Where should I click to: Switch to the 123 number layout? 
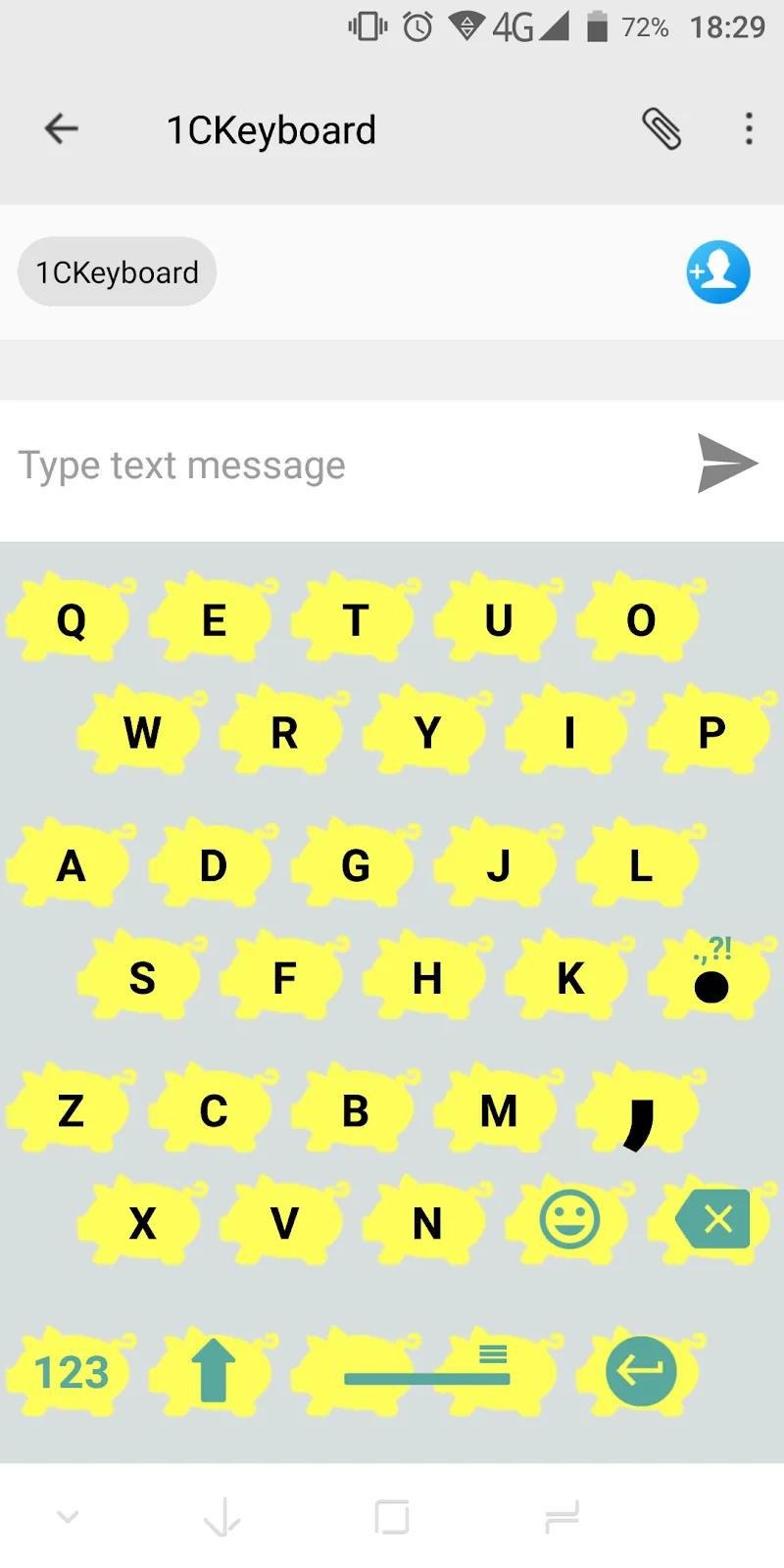click(x=71, y=1372)
